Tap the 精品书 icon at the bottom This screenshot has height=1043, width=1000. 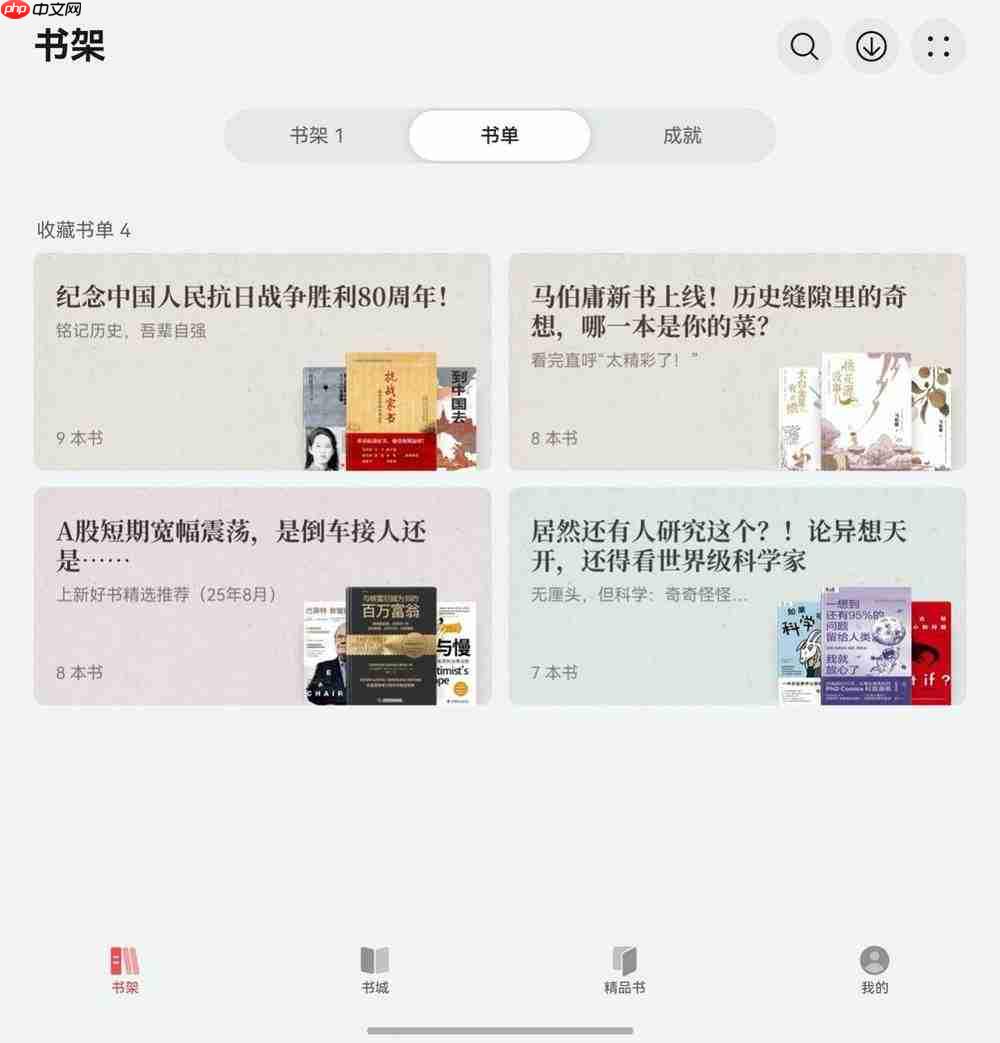pos(625,965)
